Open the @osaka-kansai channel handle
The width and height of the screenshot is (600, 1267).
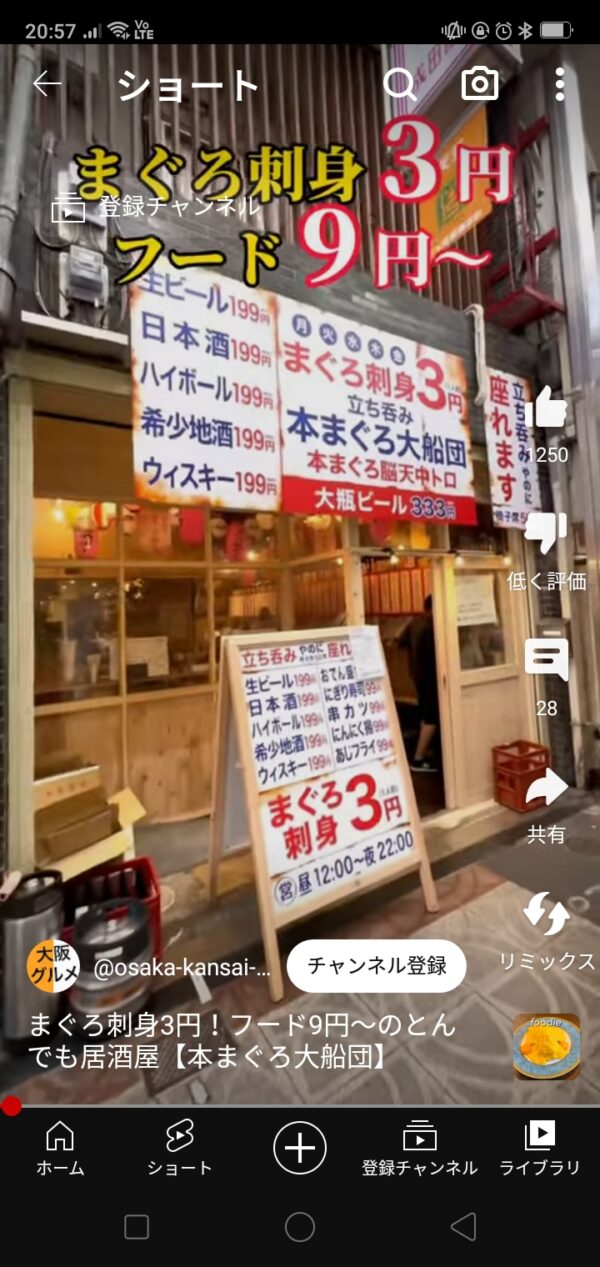tap(182, 967)
